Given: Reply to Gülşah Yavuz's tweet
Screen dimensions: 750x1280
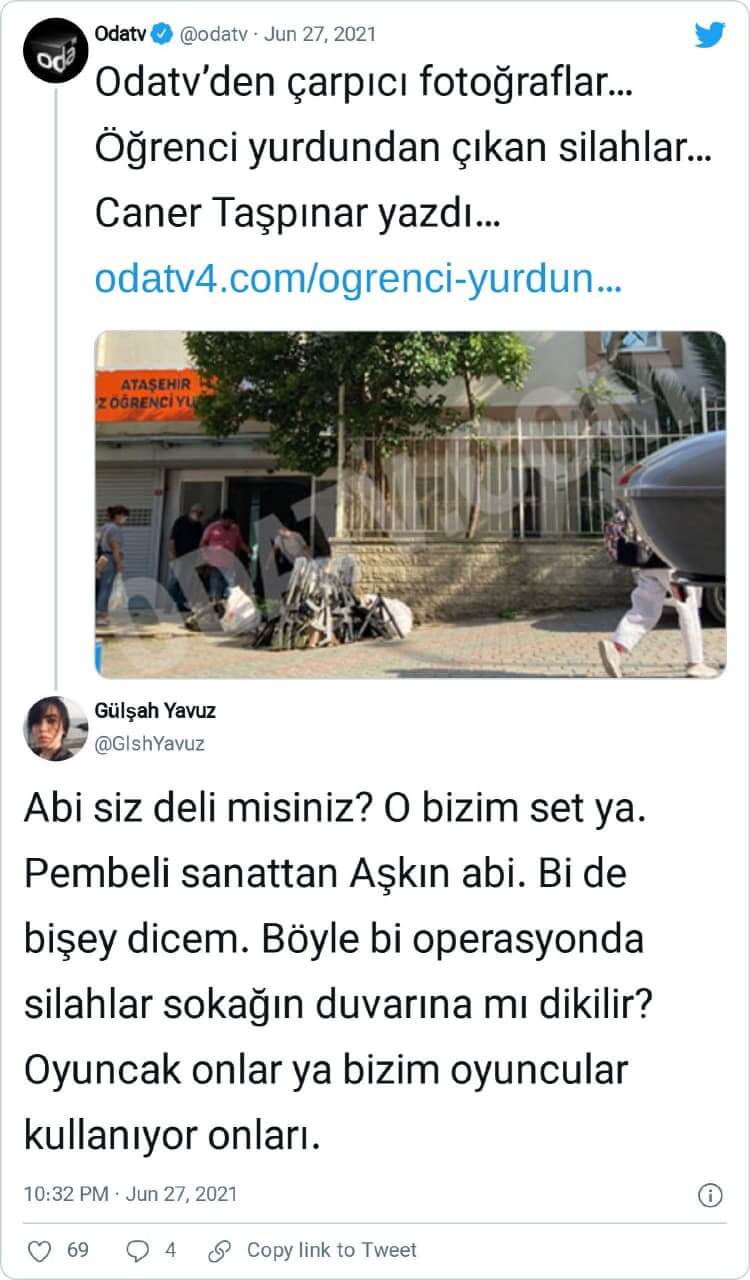Looking at the screenshot, I should [x=141, y=1250].
